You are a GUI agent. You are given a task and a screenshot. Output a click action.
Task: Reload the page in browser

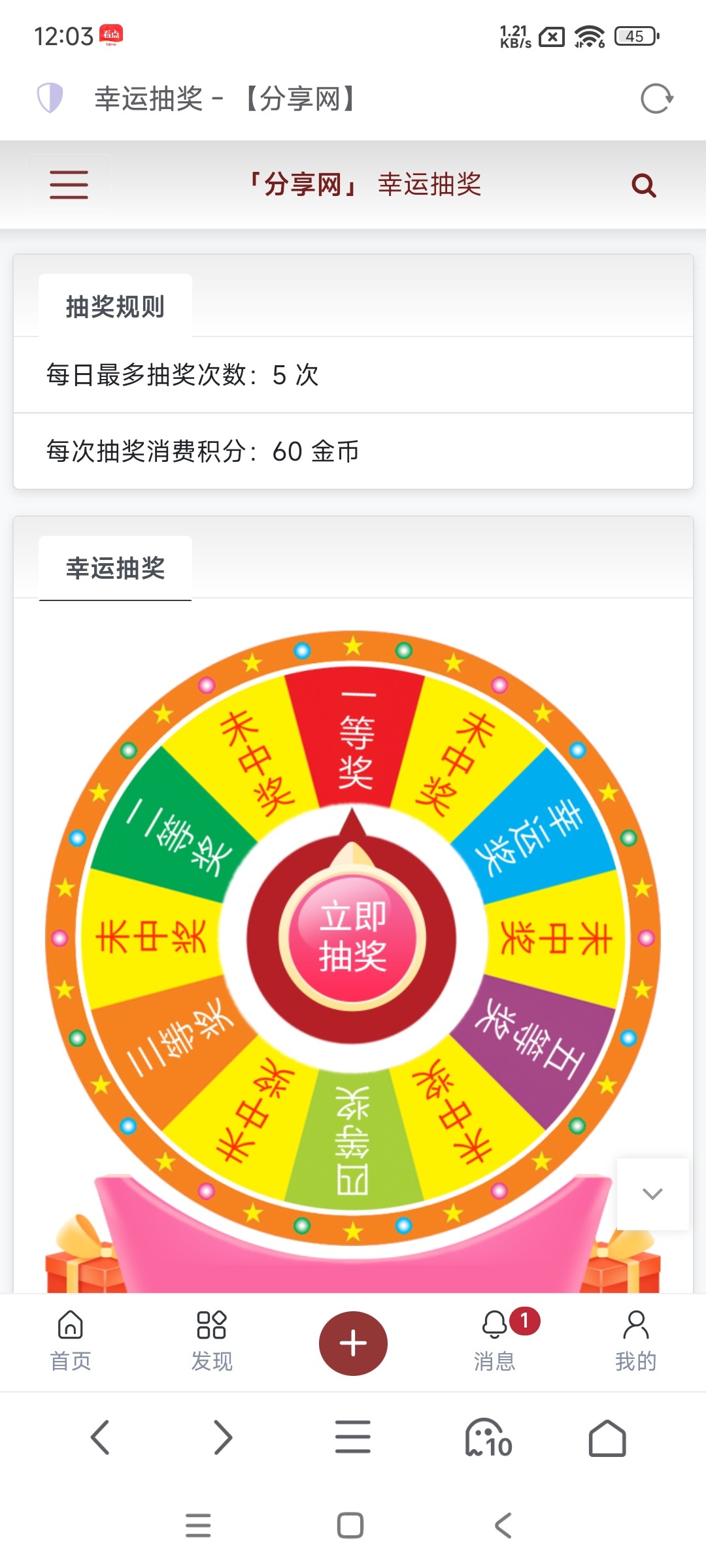(656, 99)
